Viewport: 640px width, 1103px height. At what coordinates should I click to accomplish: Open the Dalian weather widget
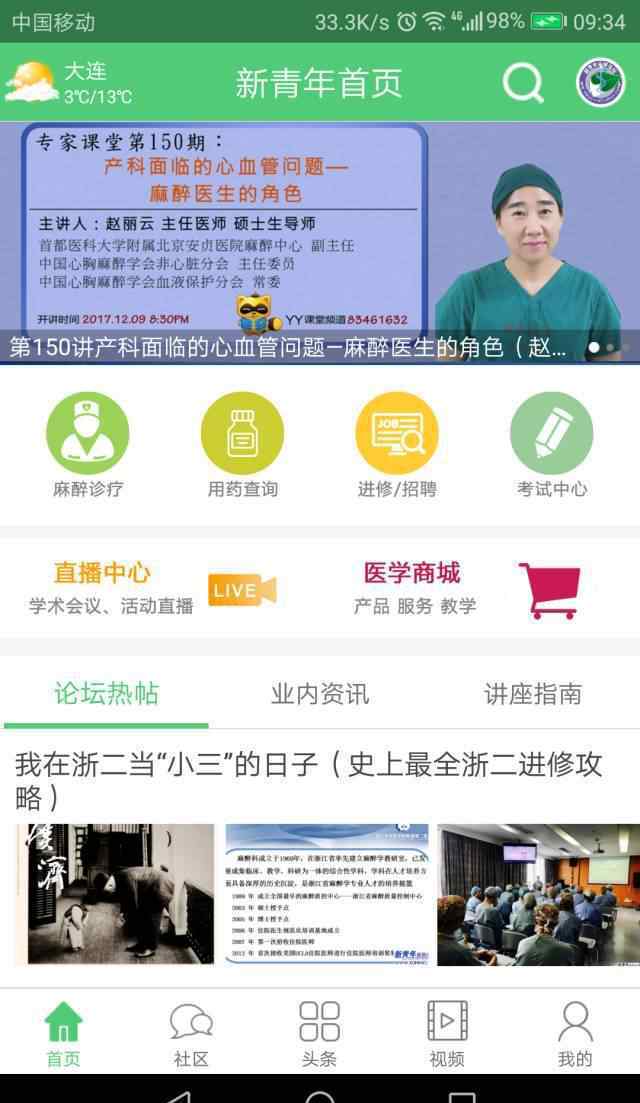point(70,83)
